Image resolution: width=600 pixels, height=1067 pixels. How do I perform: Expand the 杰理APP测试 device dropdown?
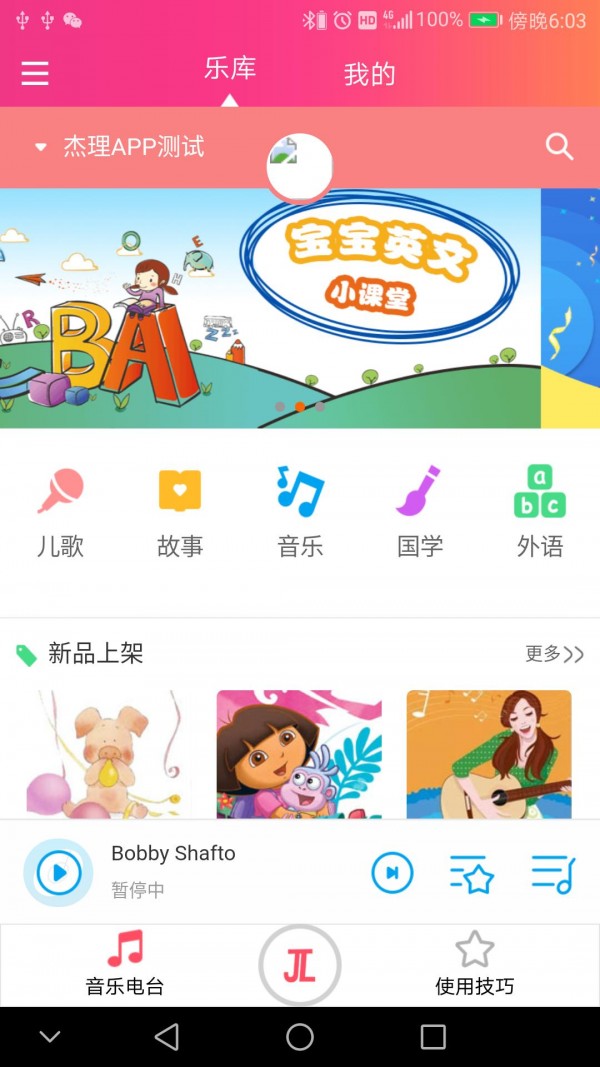coord(120,147)
